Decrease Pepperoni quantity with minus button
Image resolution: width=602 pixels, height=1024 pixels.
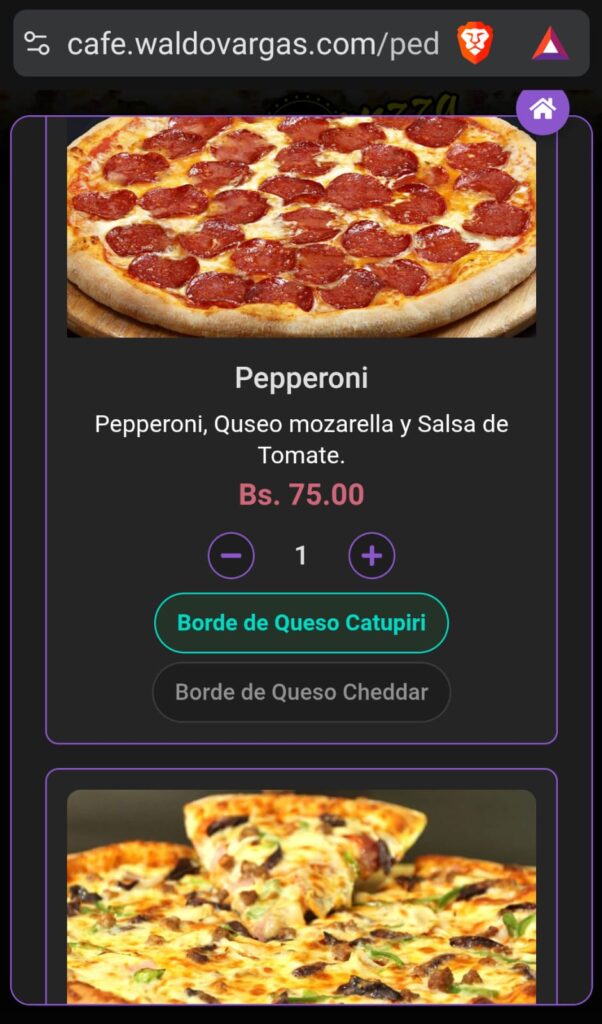click(x=231, y=556)
